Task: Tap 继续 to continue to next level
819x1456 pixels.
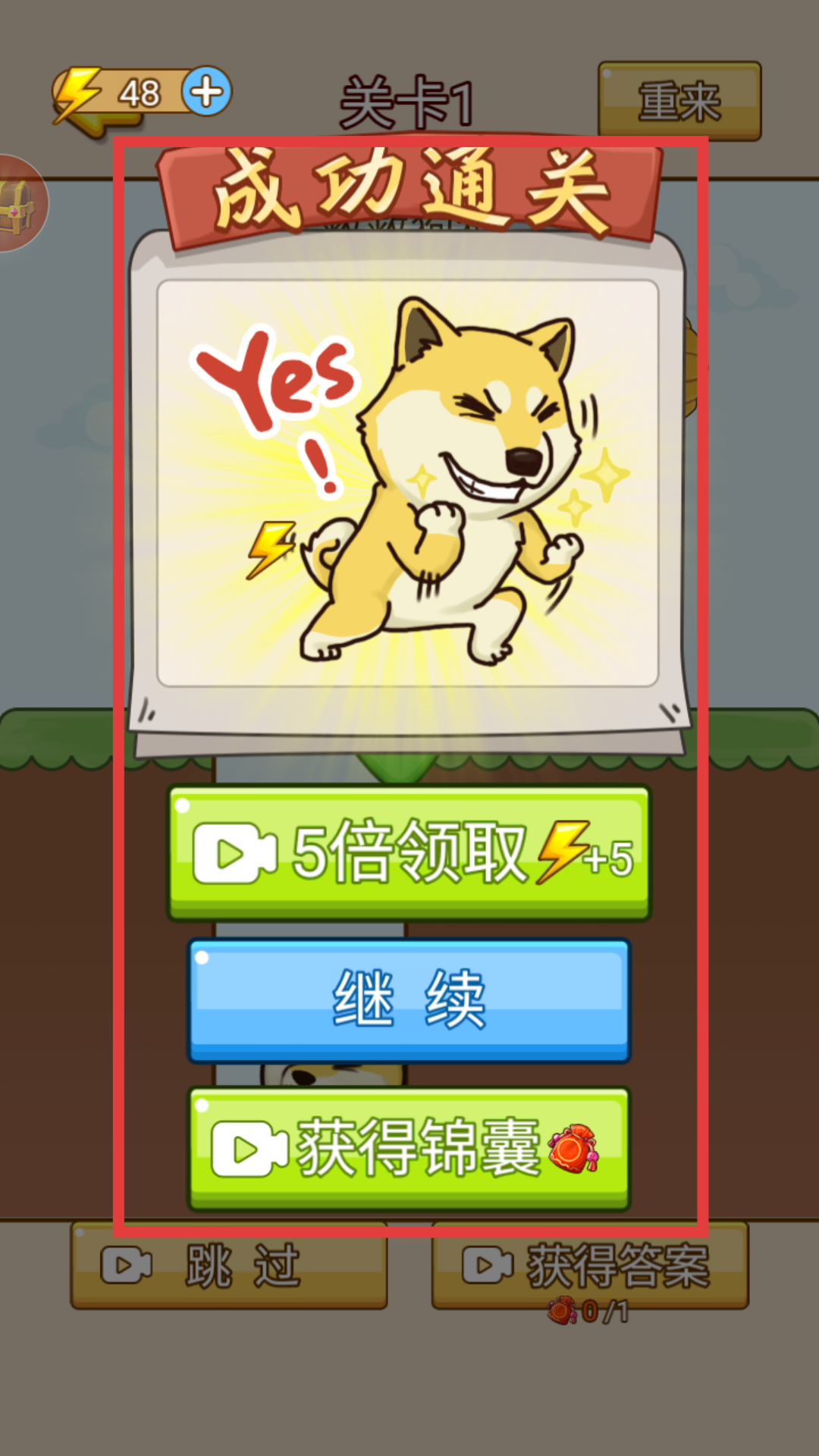Action: tap(409, 1000)
